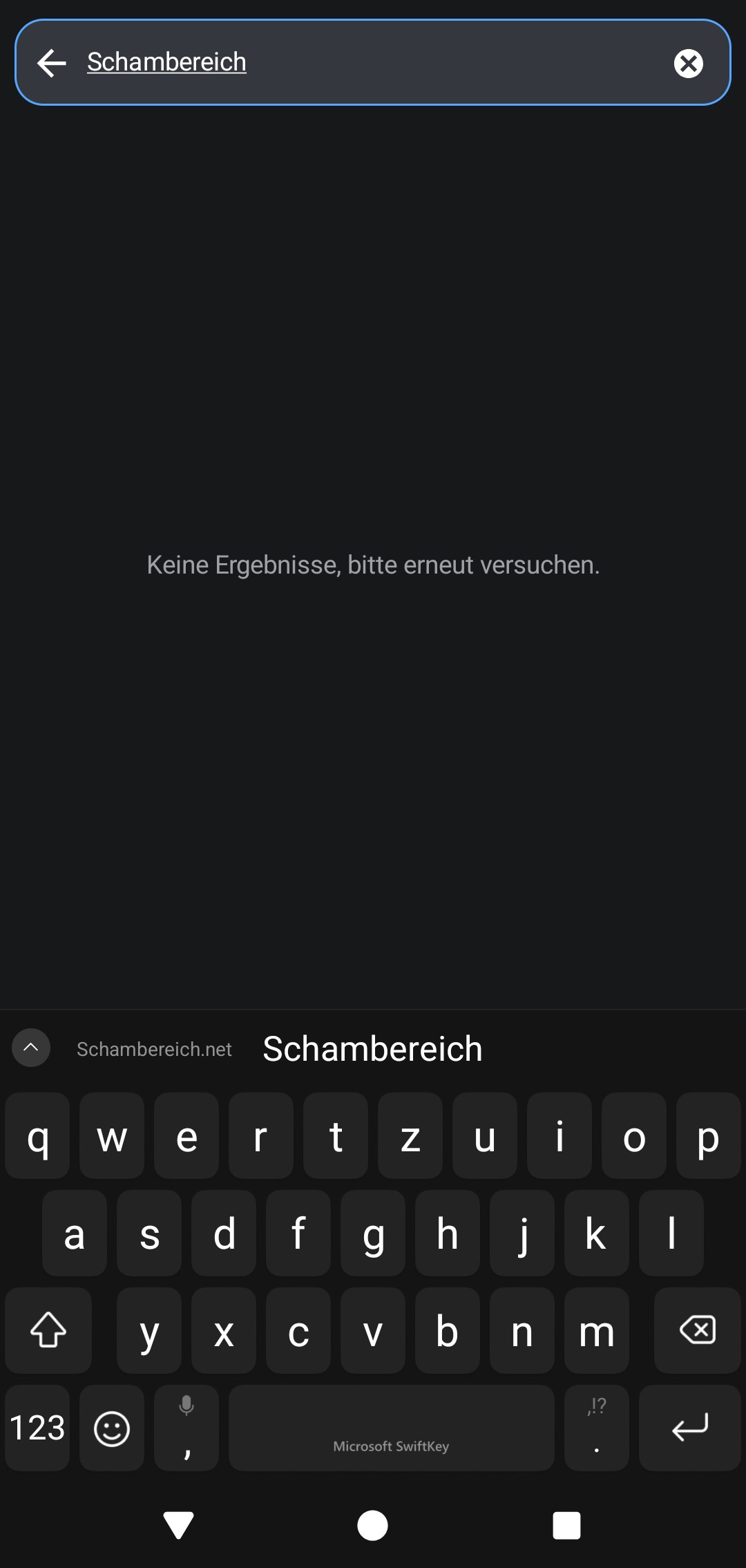This screenshot has height=1568, width=746.
Task: Switch to the 123 number layout
Action: click(x=37, y=1428)
